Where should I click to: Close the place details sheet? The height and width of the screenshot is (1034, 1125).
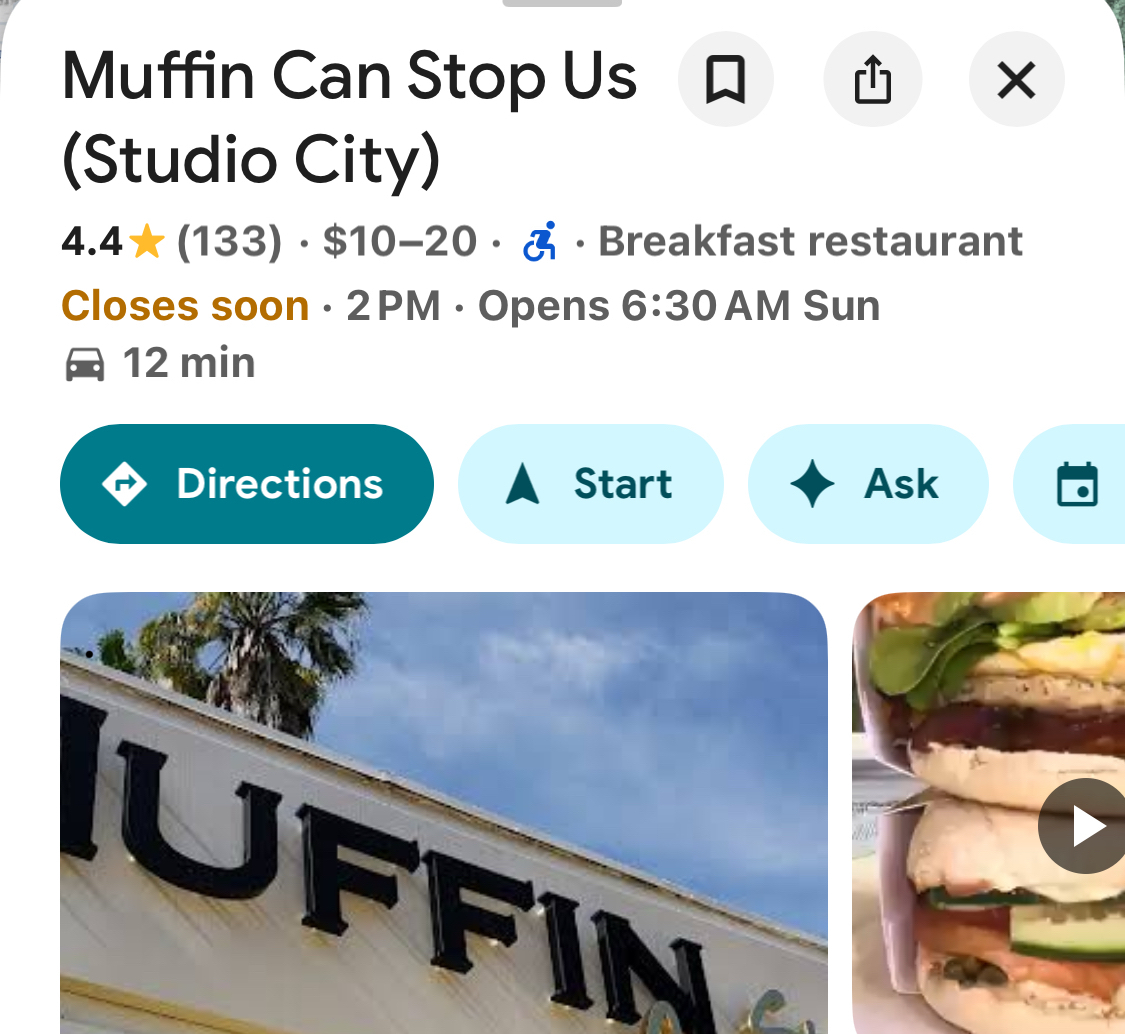point(1016,80)
